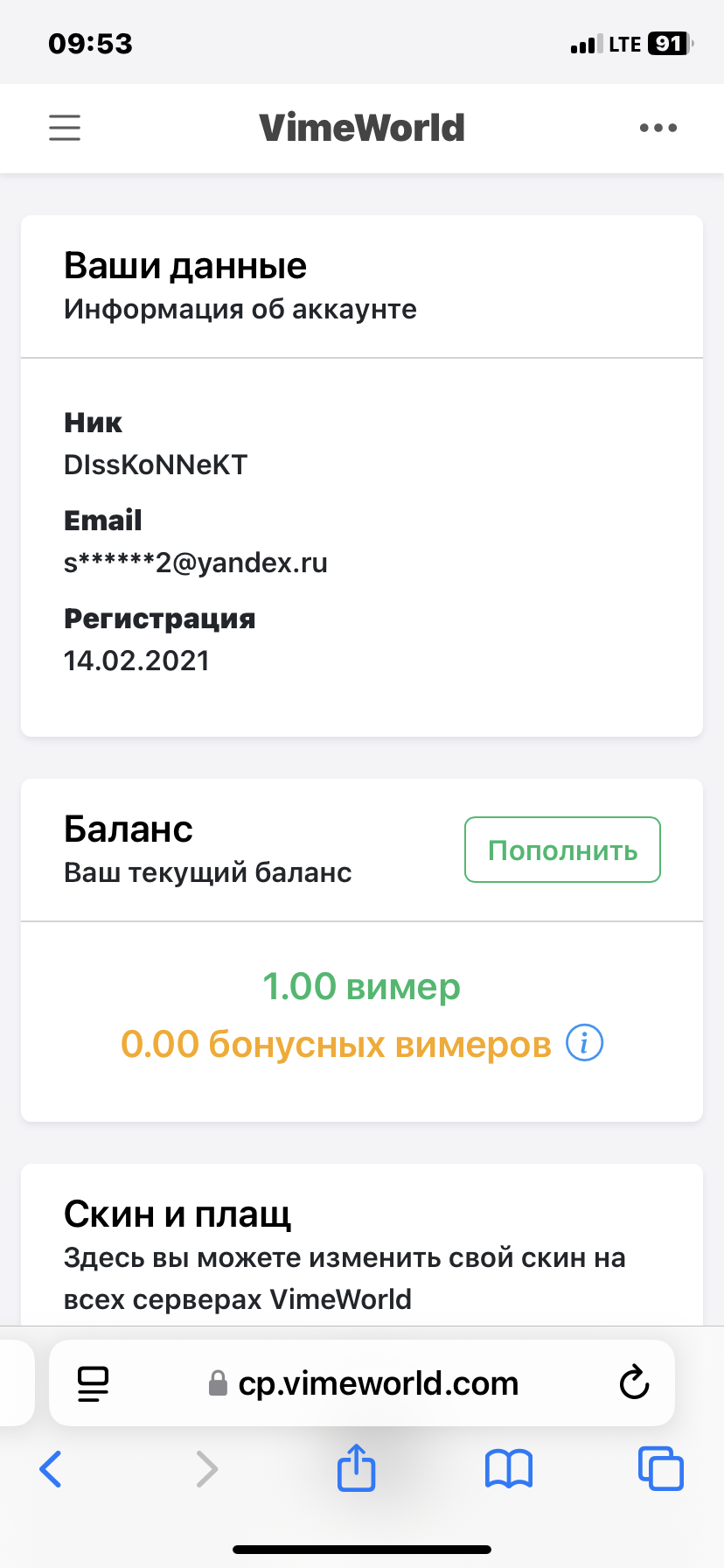Tap the Пополнить balance button
Image resolution: width=724 pixels, height=1568 pixels.
click(562, 850)
